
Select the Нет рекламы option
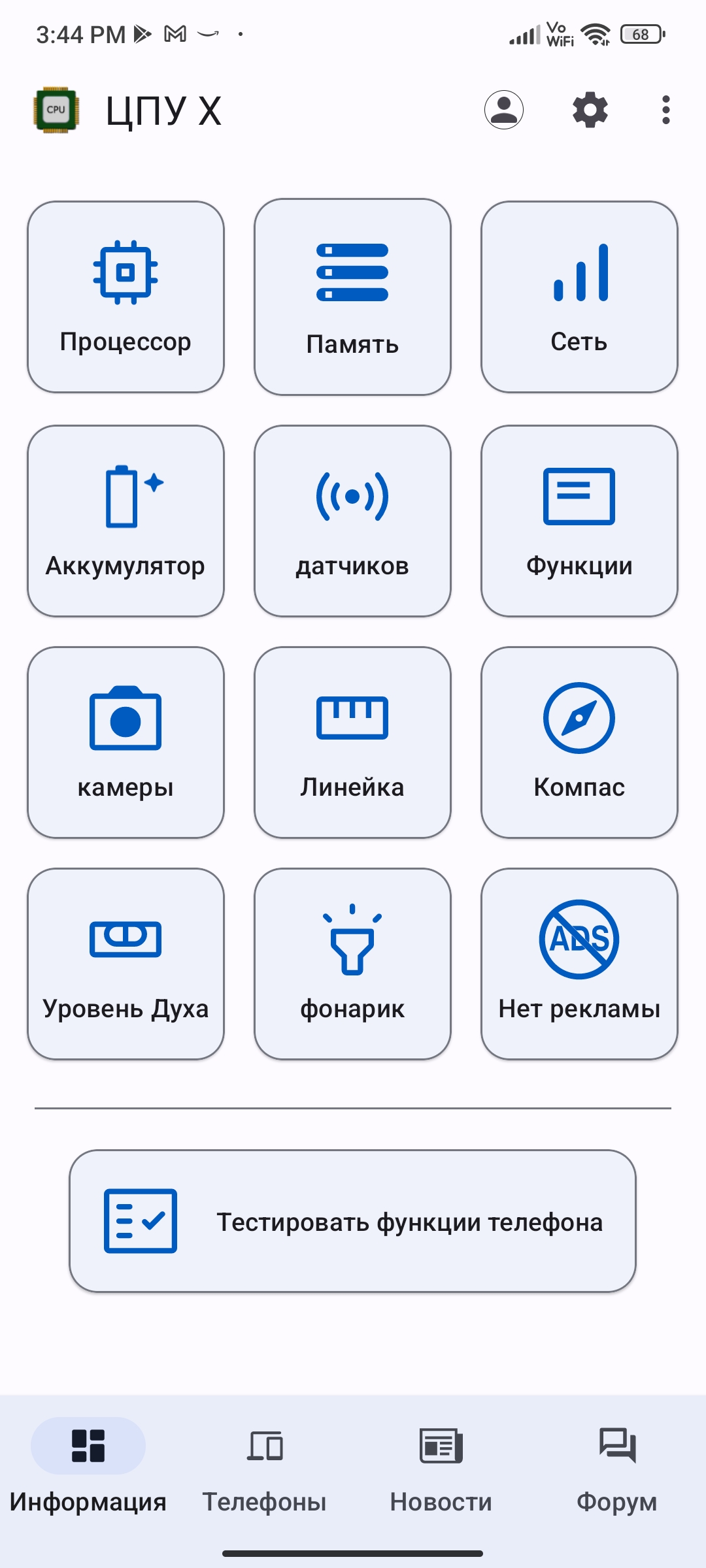579,964
